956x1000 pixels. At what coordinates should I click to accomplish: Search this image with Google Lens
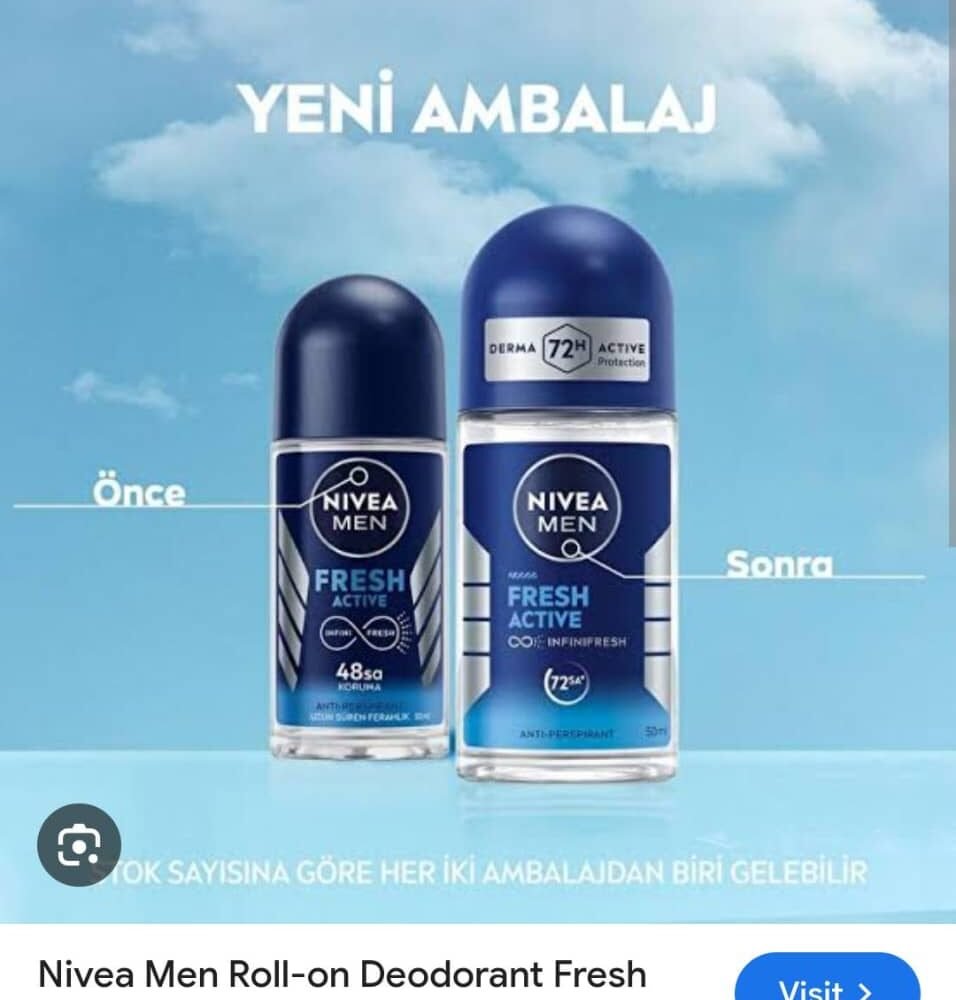[79, 845]
